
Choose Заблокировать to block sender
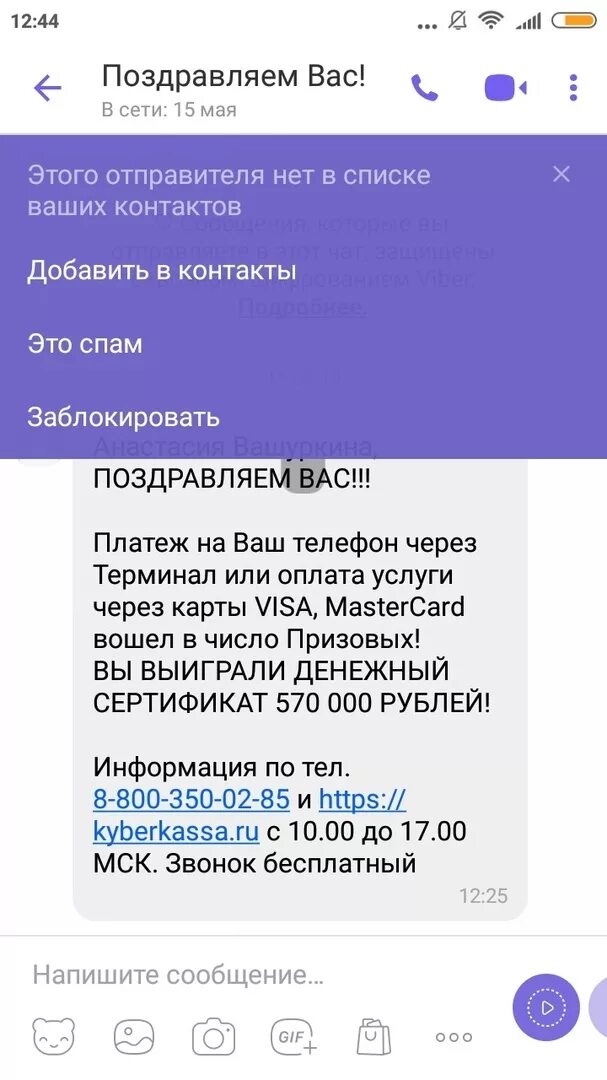point(123,417)
